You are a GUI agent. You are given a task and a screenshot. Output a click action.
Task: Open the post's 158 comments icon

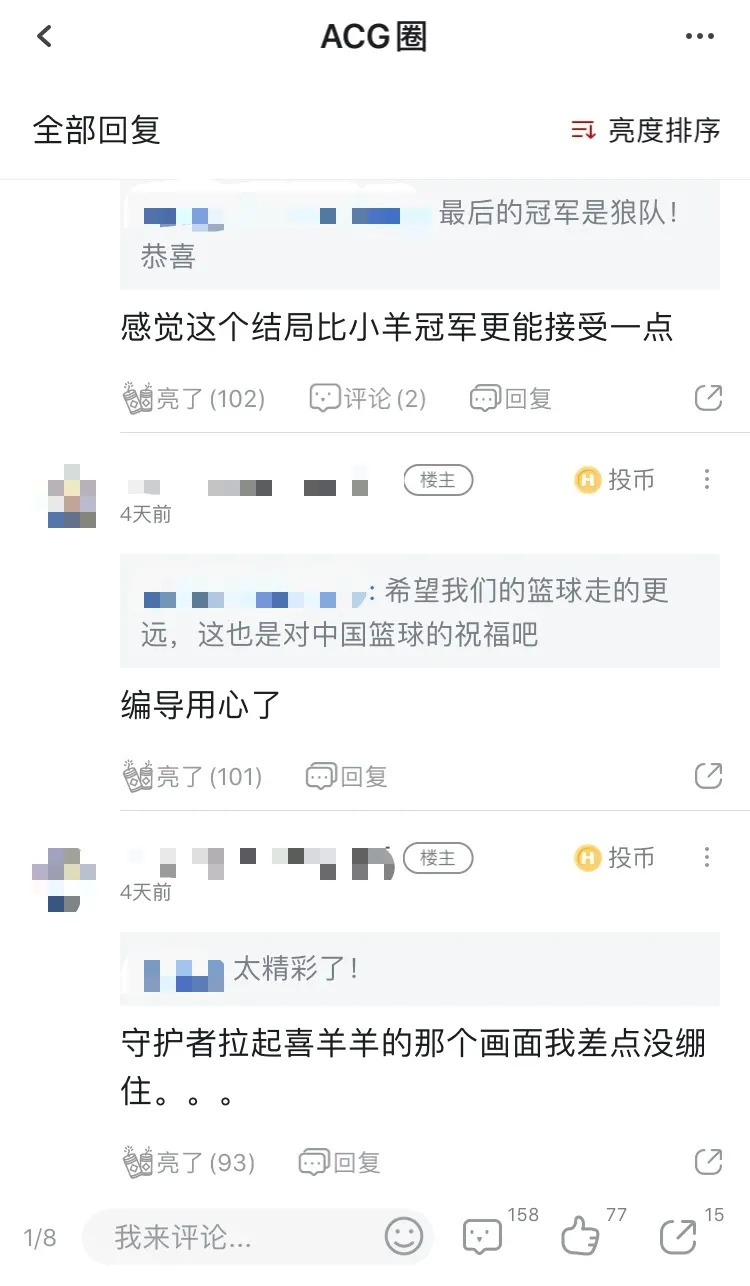tap(484, 1238)
